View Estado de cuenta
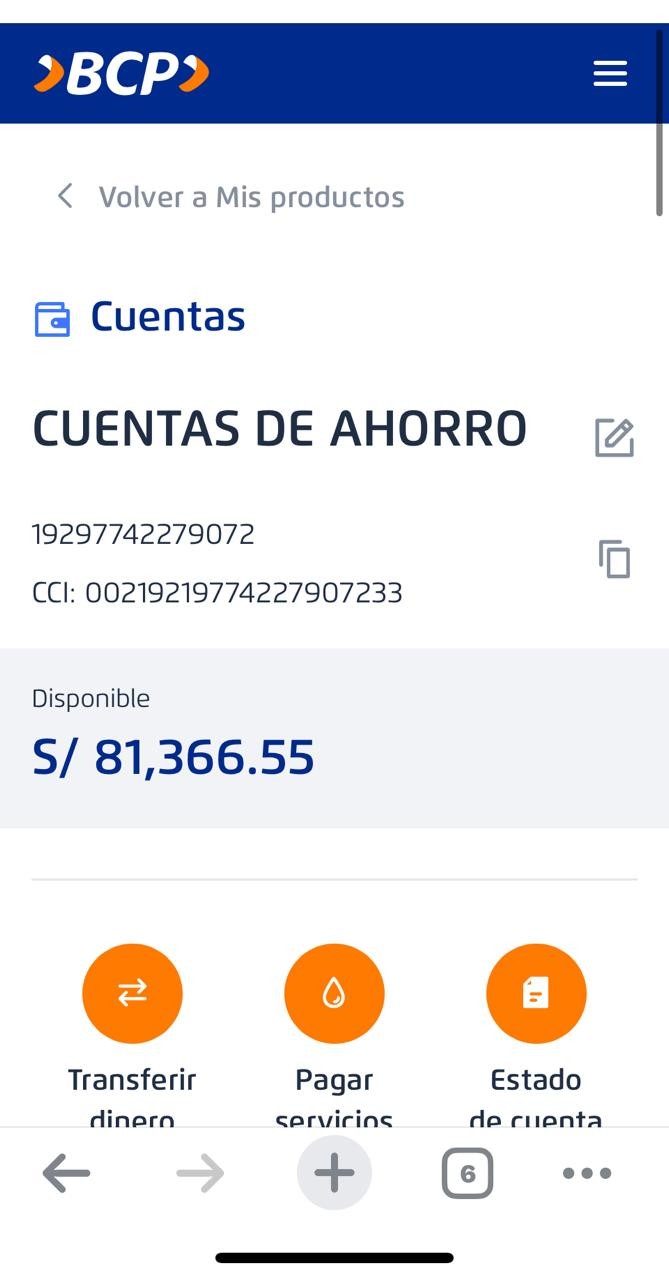 coord(536,994)
